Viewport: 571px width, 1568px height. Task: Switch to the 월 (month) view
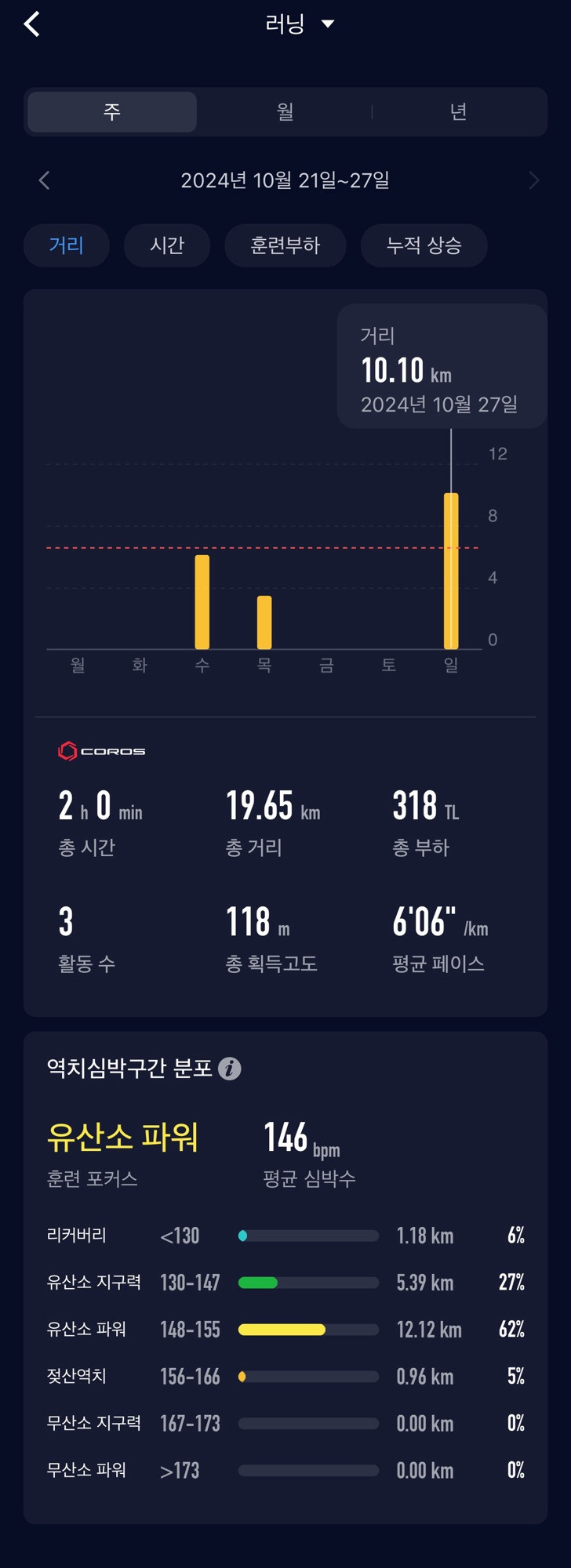285,111
